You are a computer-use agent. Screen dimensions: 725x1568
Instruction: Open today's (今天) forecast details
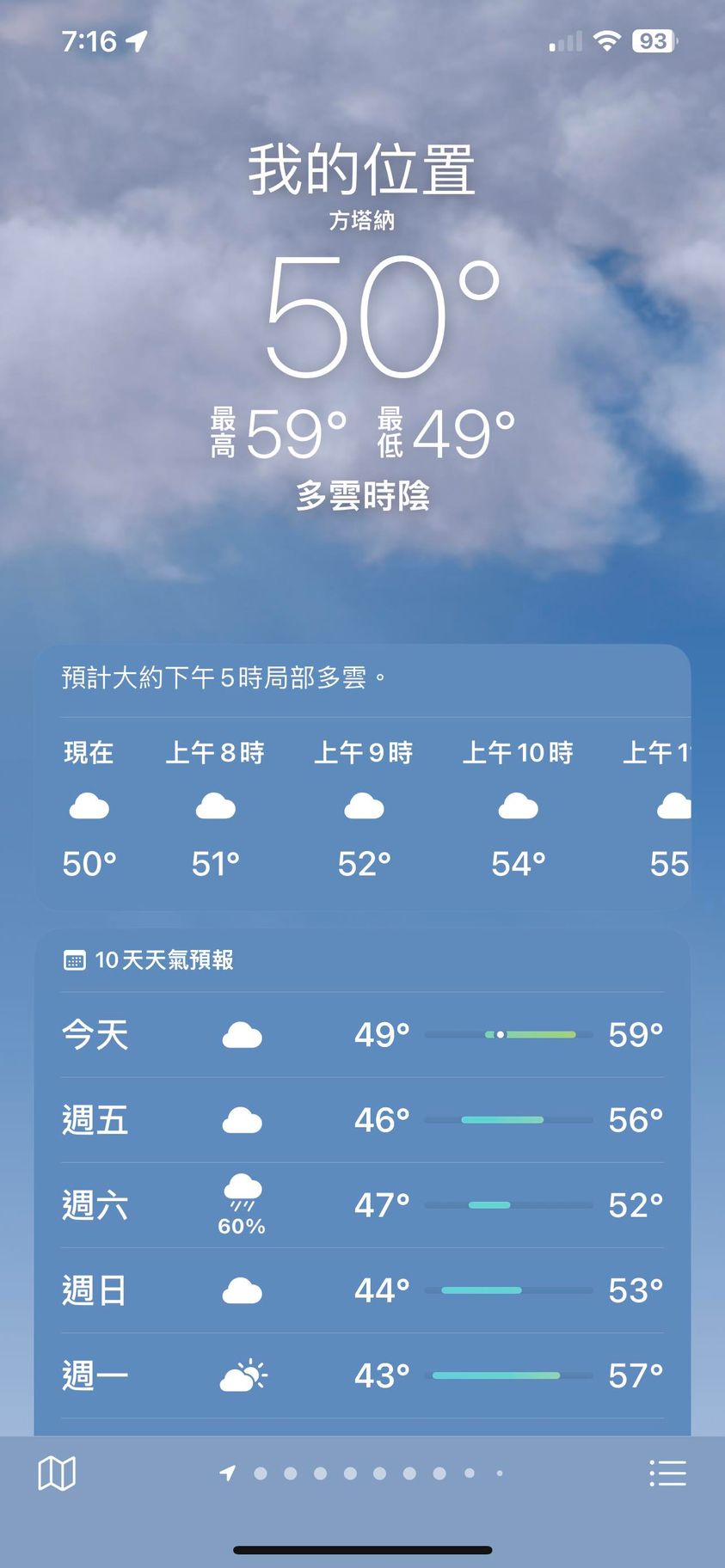362,1034
